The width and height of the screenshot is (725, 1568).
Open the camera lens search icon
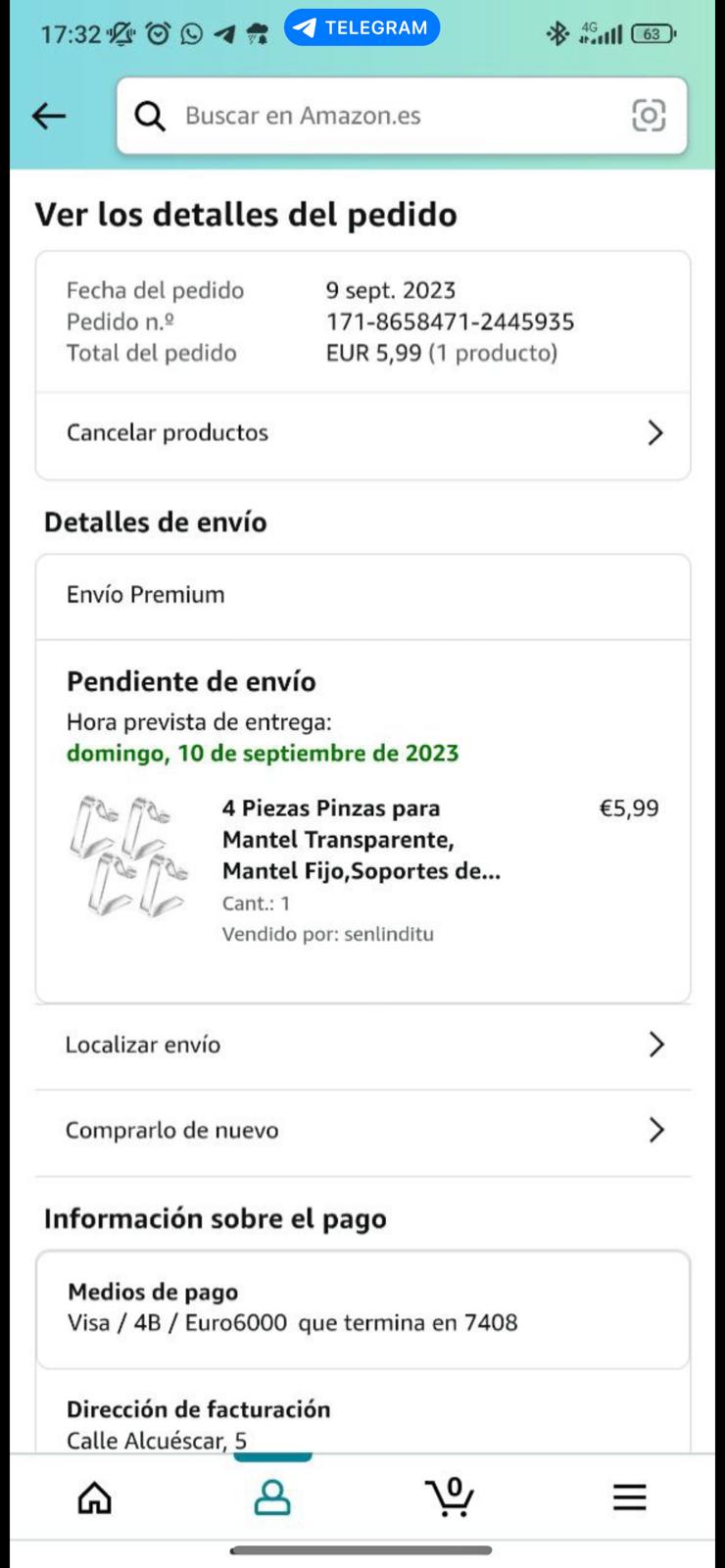click(x=649, y=116)
